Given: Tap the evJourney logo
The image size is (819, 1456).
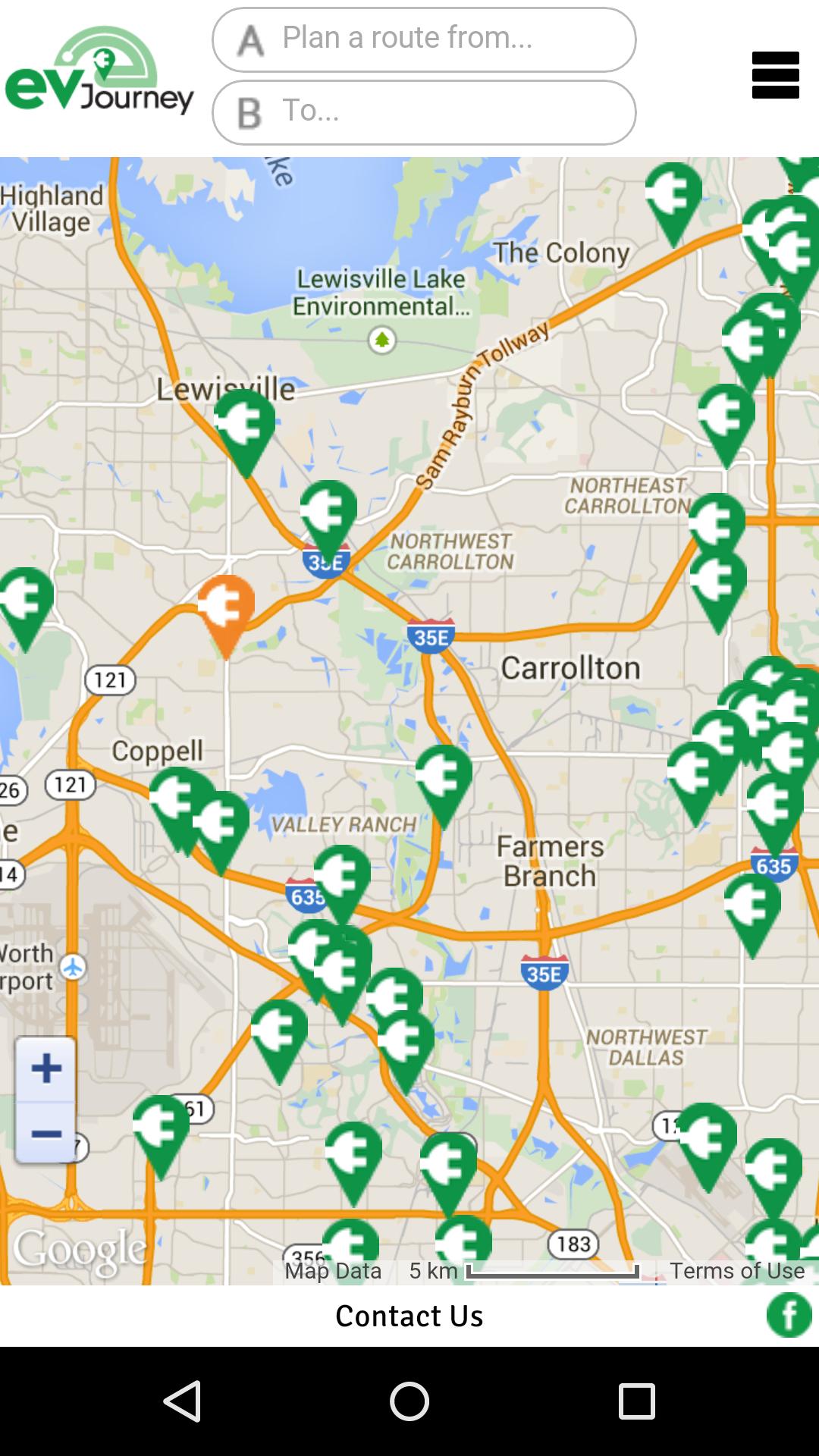Looking at the screenshot, I should pyautogui.click(x=99, y=72).
